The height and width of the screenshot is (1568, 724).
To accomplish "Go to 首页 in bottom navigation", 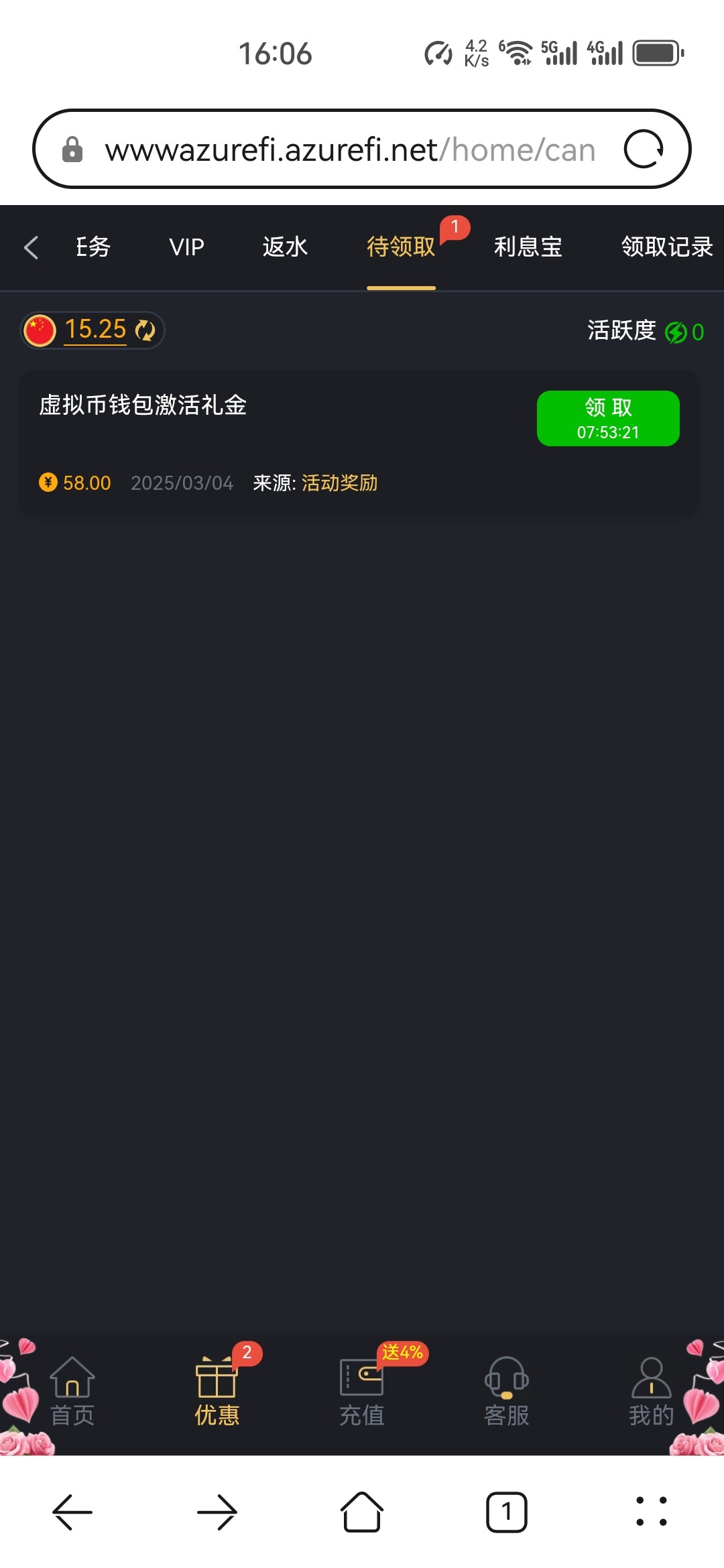I will 72,1391.
